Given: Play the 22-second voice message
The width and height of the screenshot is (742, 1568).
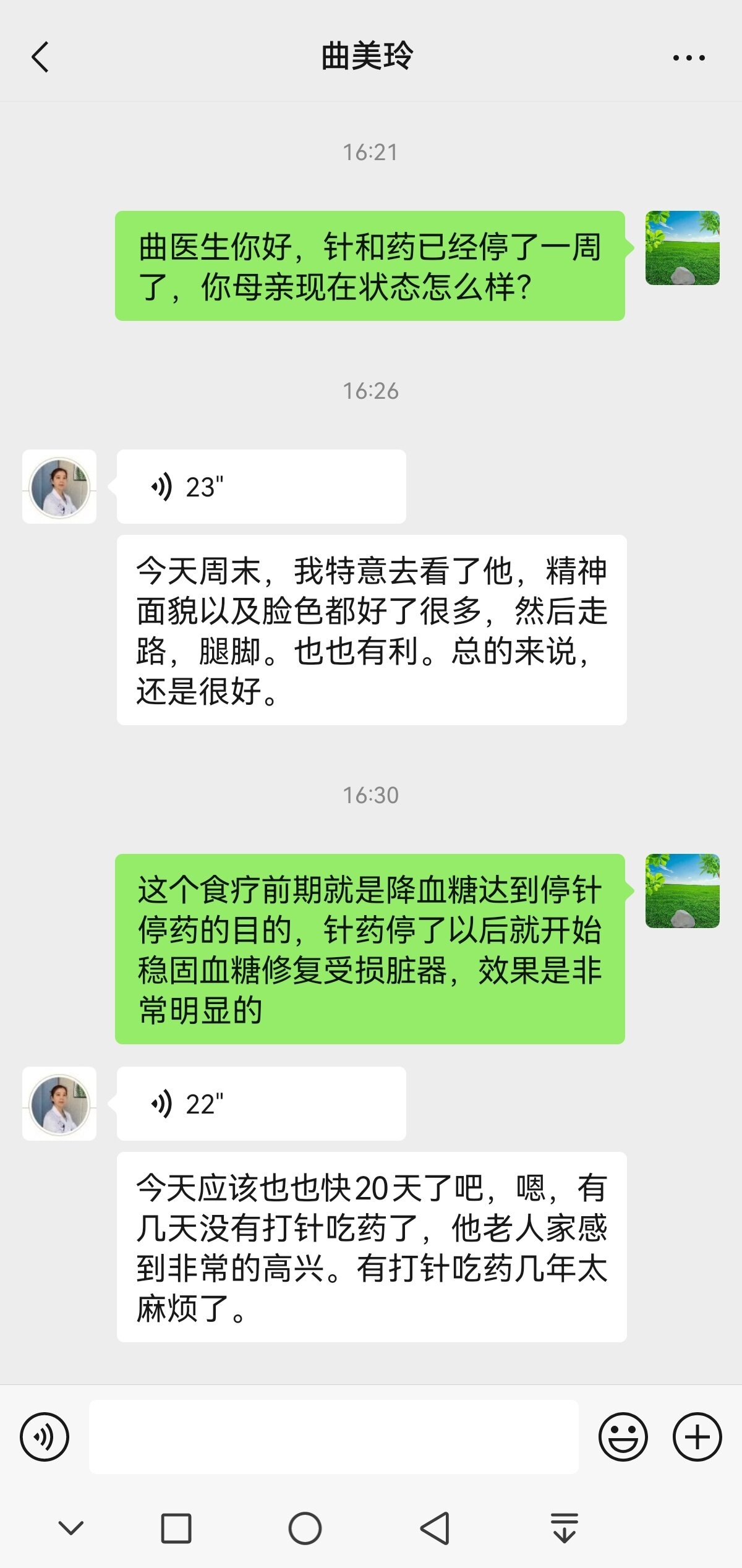Looking at the screenshot, I should (x=260, y=1104).
